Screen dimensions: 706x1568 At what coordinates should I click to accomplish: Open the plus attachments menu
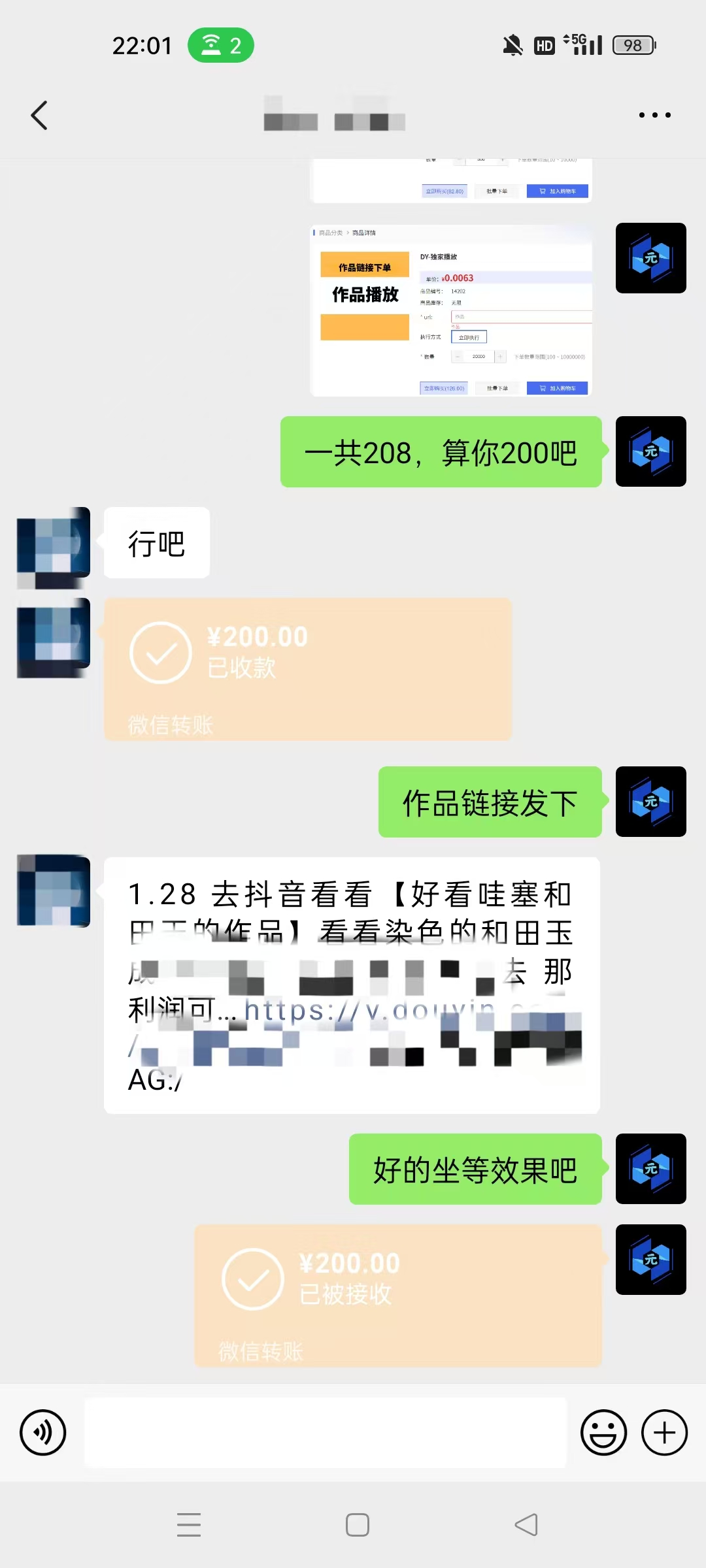tap(664, 1433)
